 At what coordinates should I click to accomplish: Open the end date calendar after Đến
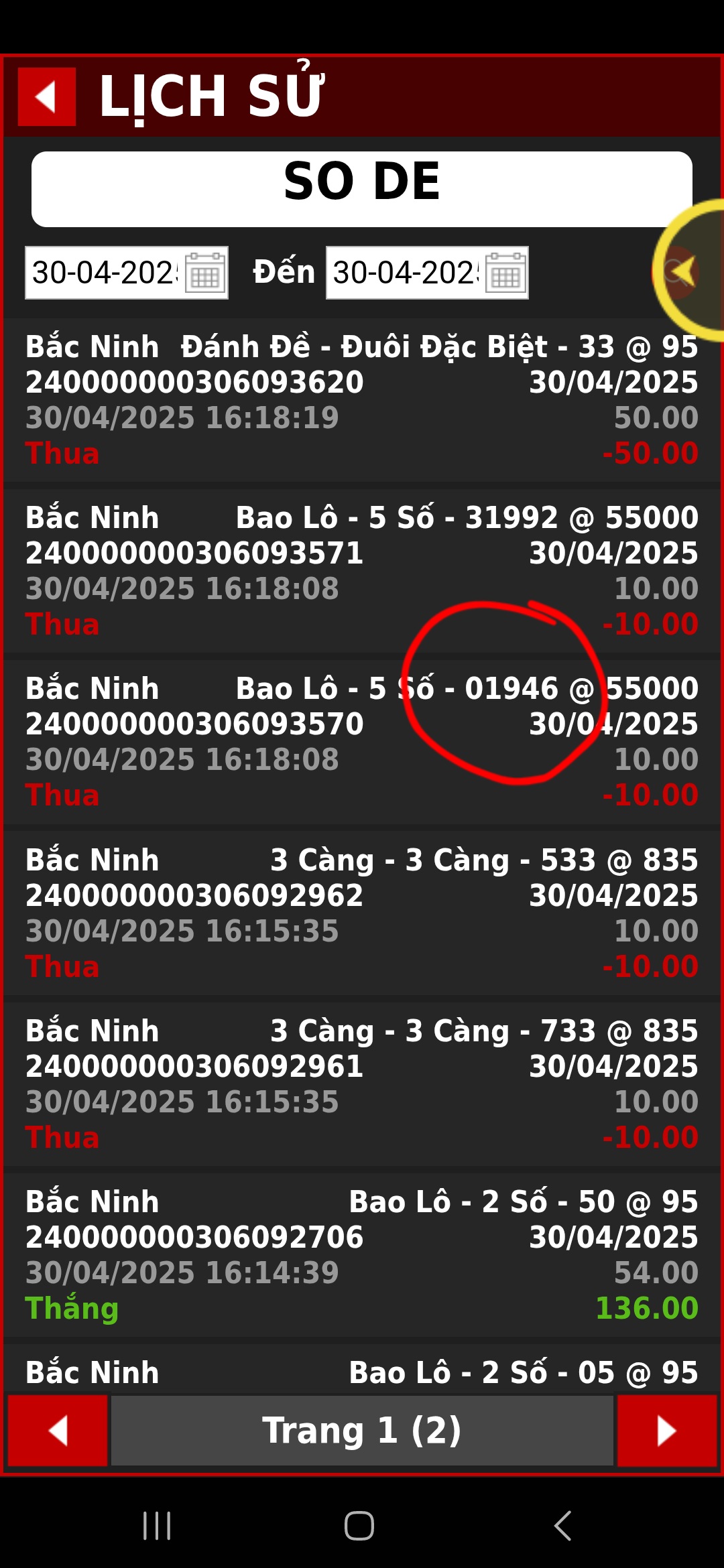click(505, 273)
